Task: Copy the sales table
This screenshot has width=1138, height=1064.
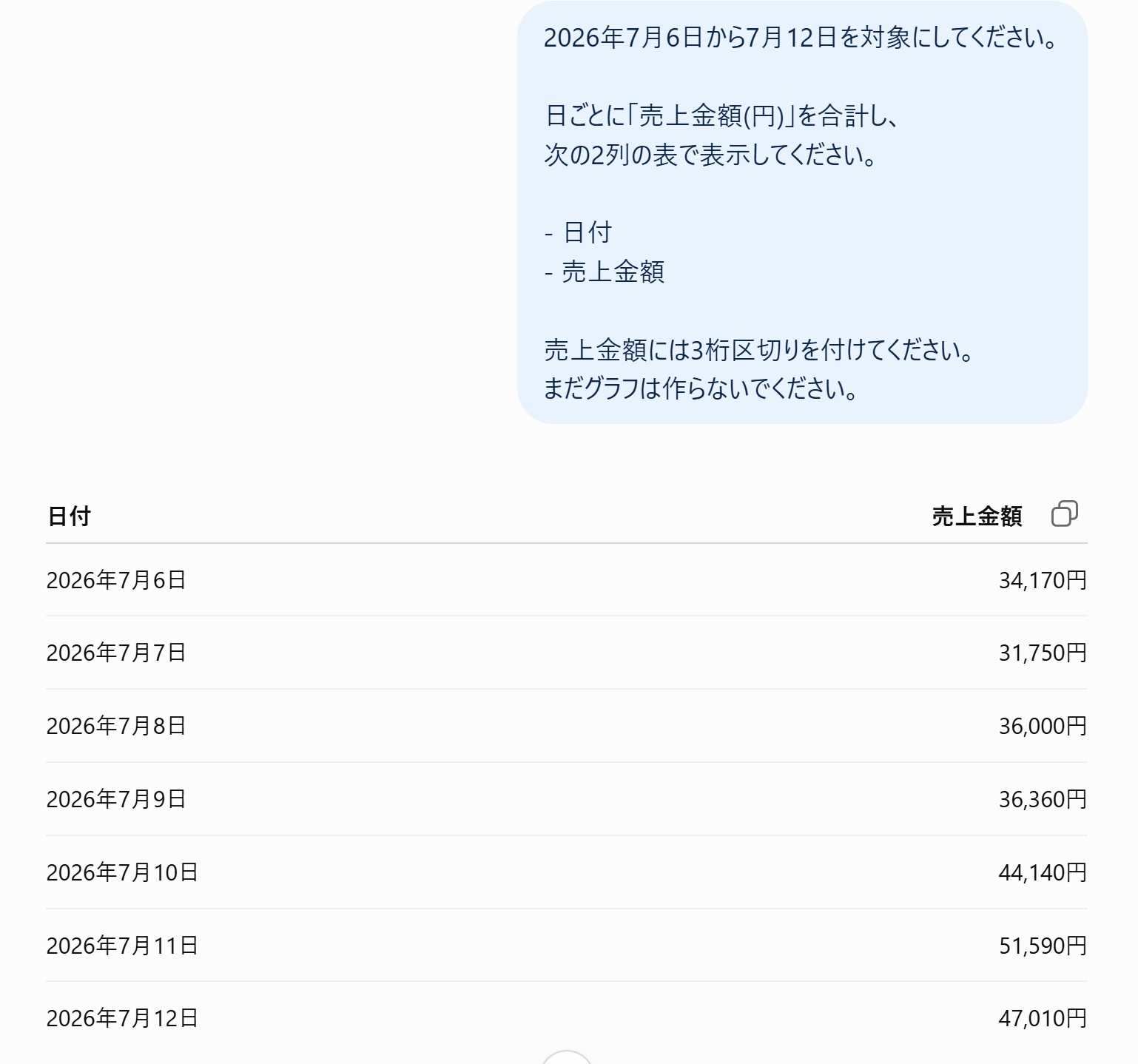Action: pos(1064,514)
